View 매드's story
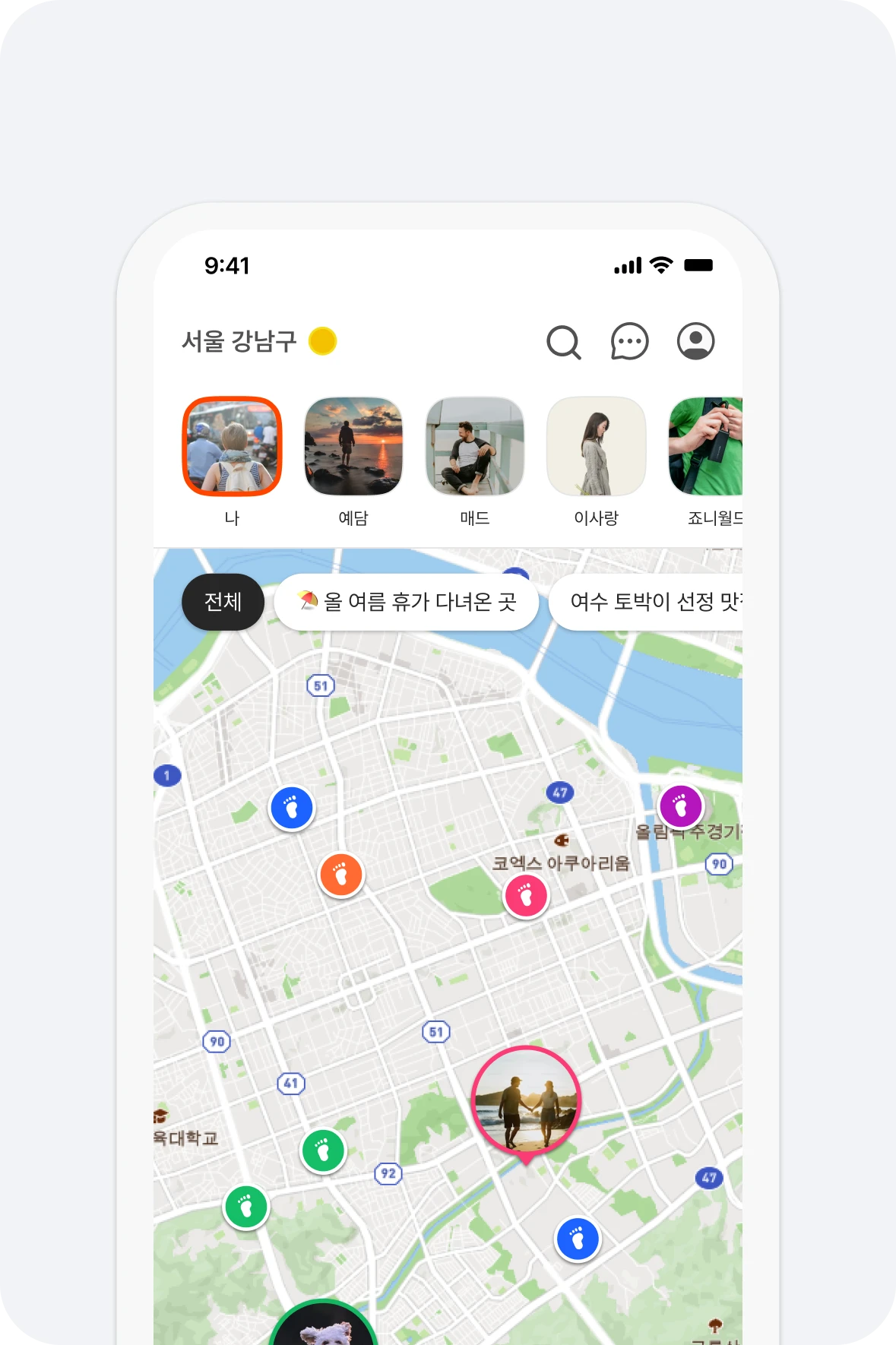896x1345 pixels. click(475, 447)
